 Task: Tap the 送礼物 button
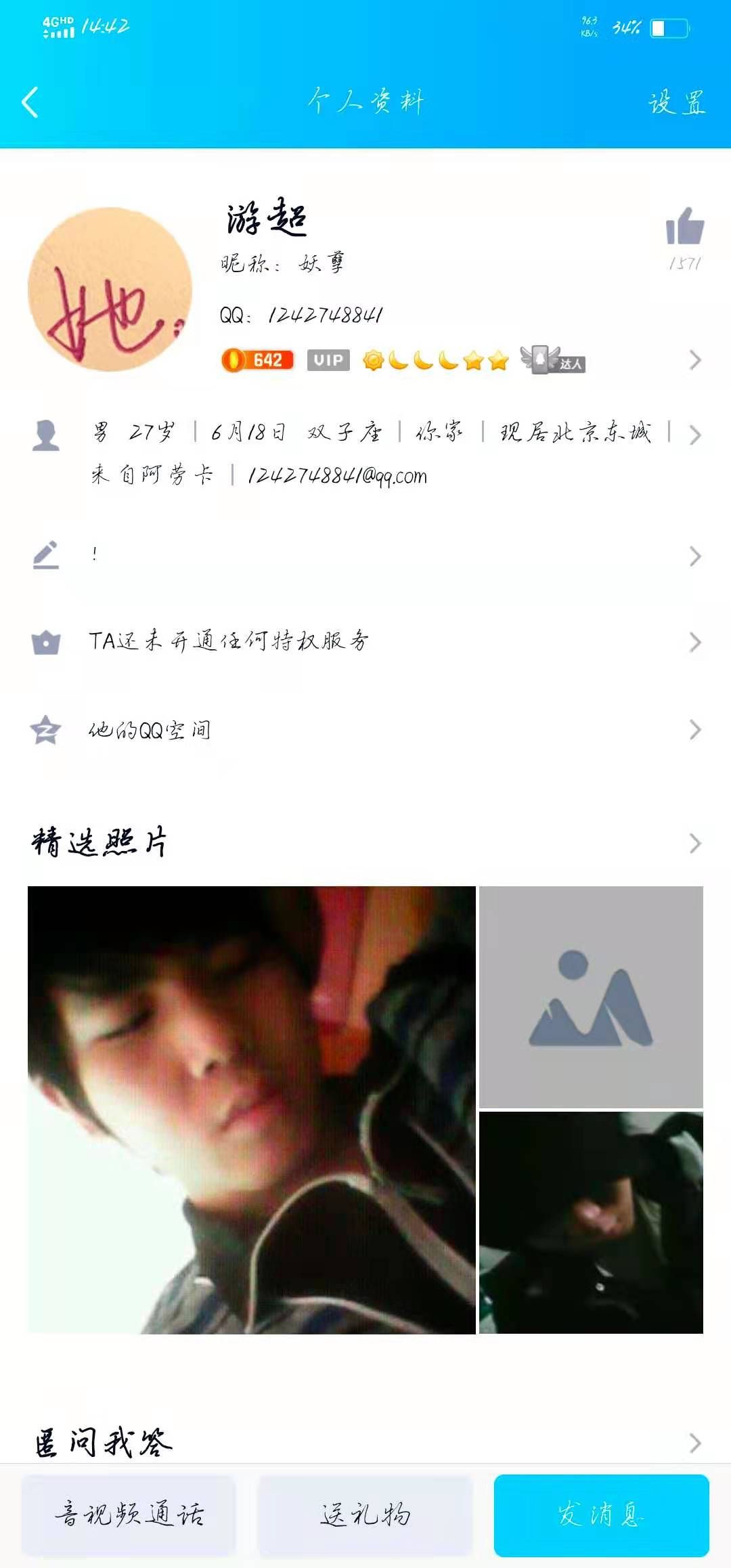coord(365,1515)
